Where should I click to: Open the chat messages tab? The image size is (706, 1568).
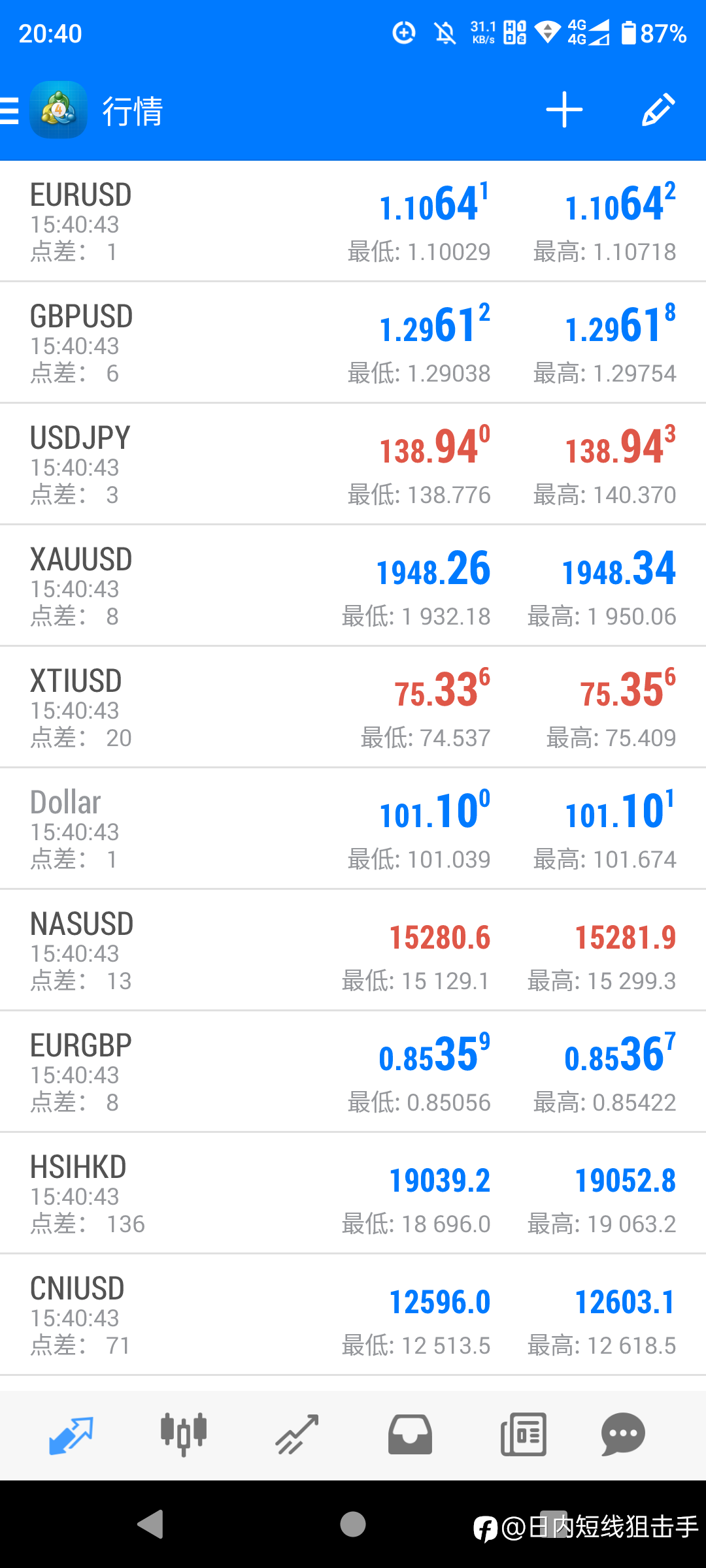pyautogui.click(x=623, y=1435)
